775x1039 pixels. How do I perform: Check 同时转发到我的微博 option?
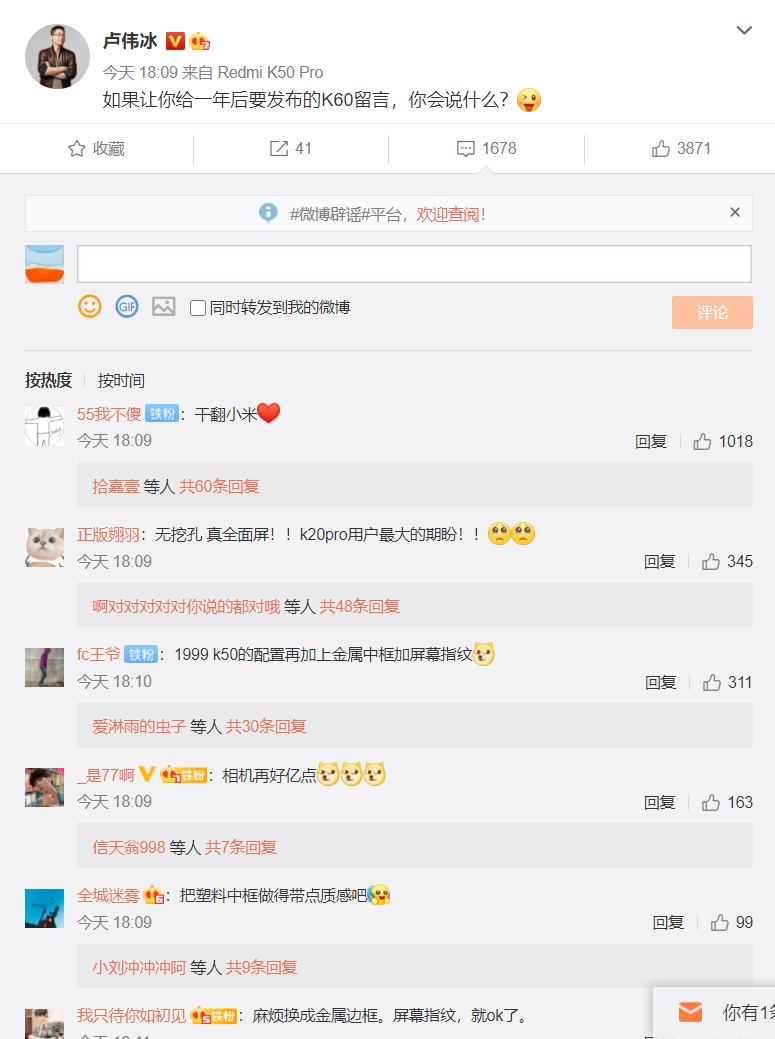coord(198,308)
